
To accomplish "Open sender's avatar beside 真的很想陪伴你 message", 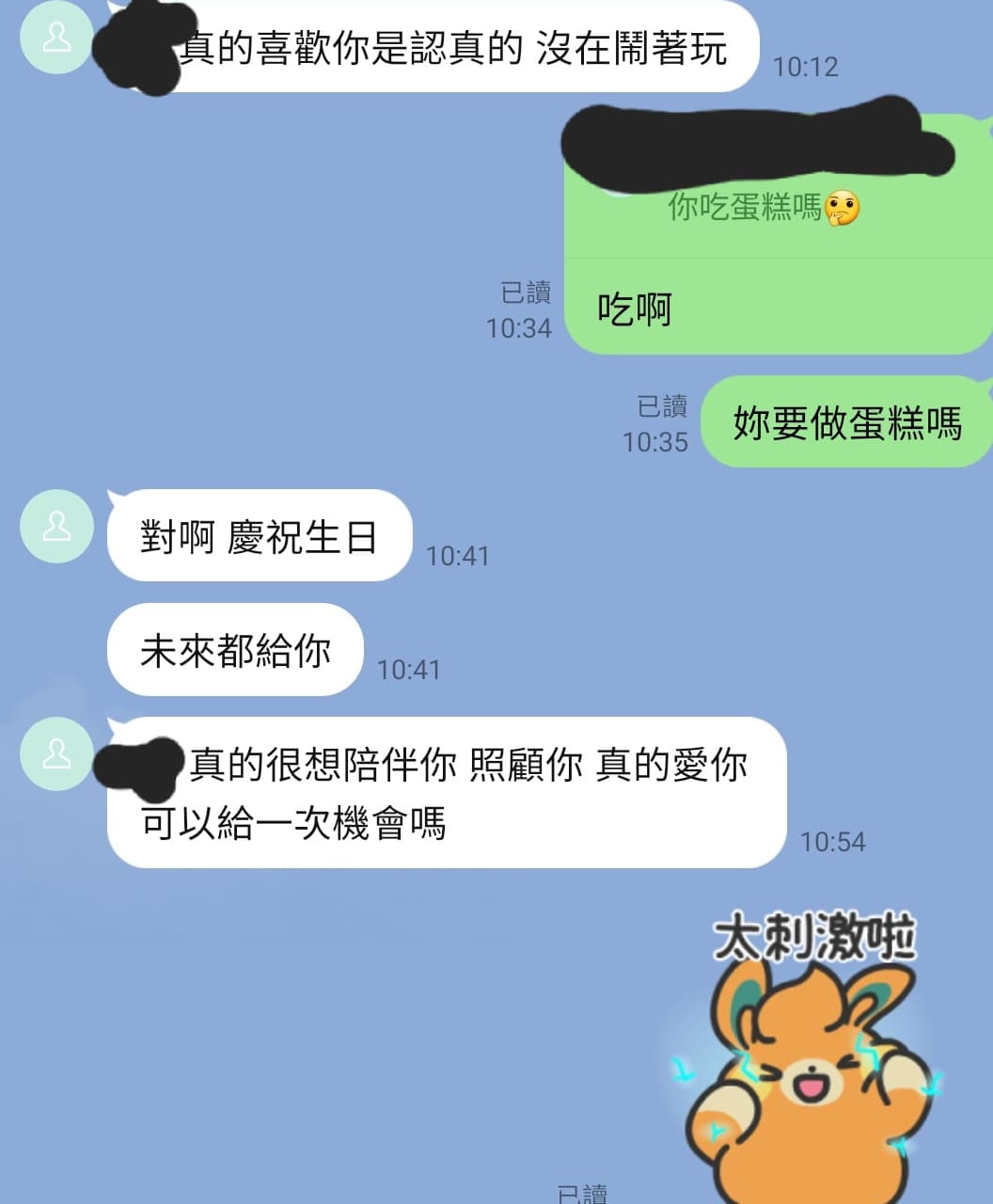I will [x=57, y=753].
